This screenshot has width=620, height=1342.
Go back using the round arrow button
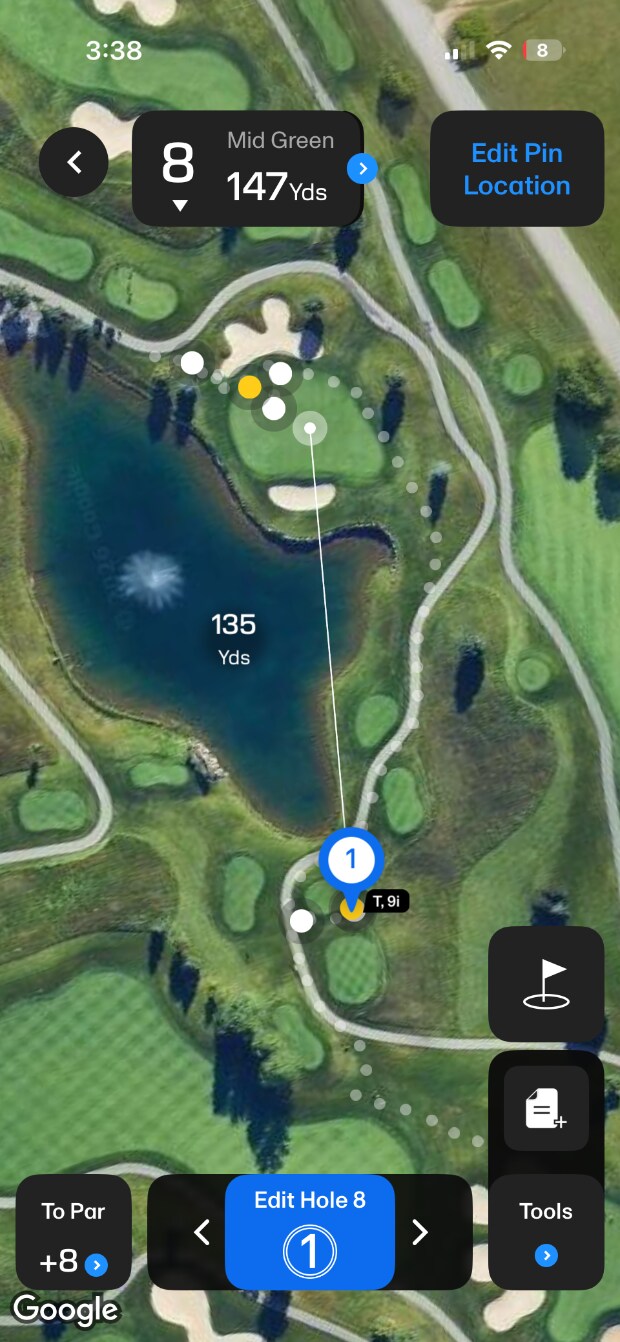coord(74,162)
